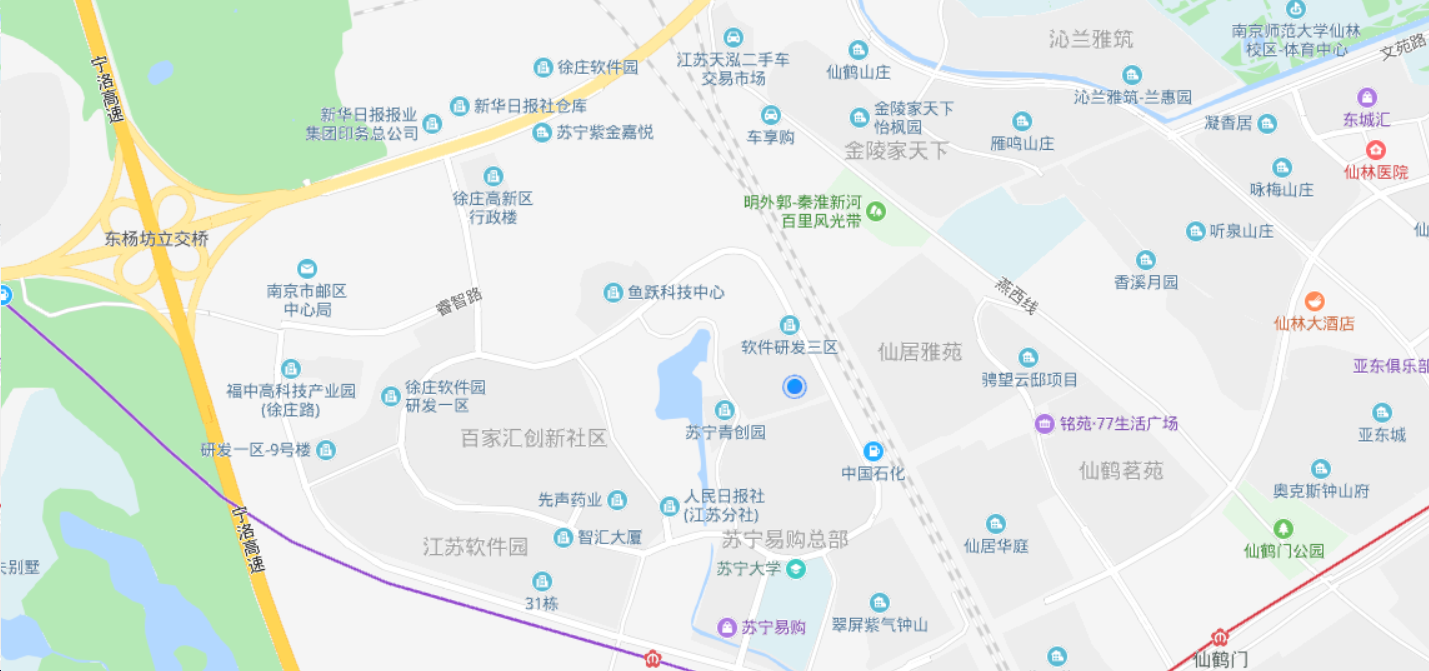Open the 仙林医院 hospital marker
The height and width of the screenshot is (671, 1429).
pos(1376,151)
